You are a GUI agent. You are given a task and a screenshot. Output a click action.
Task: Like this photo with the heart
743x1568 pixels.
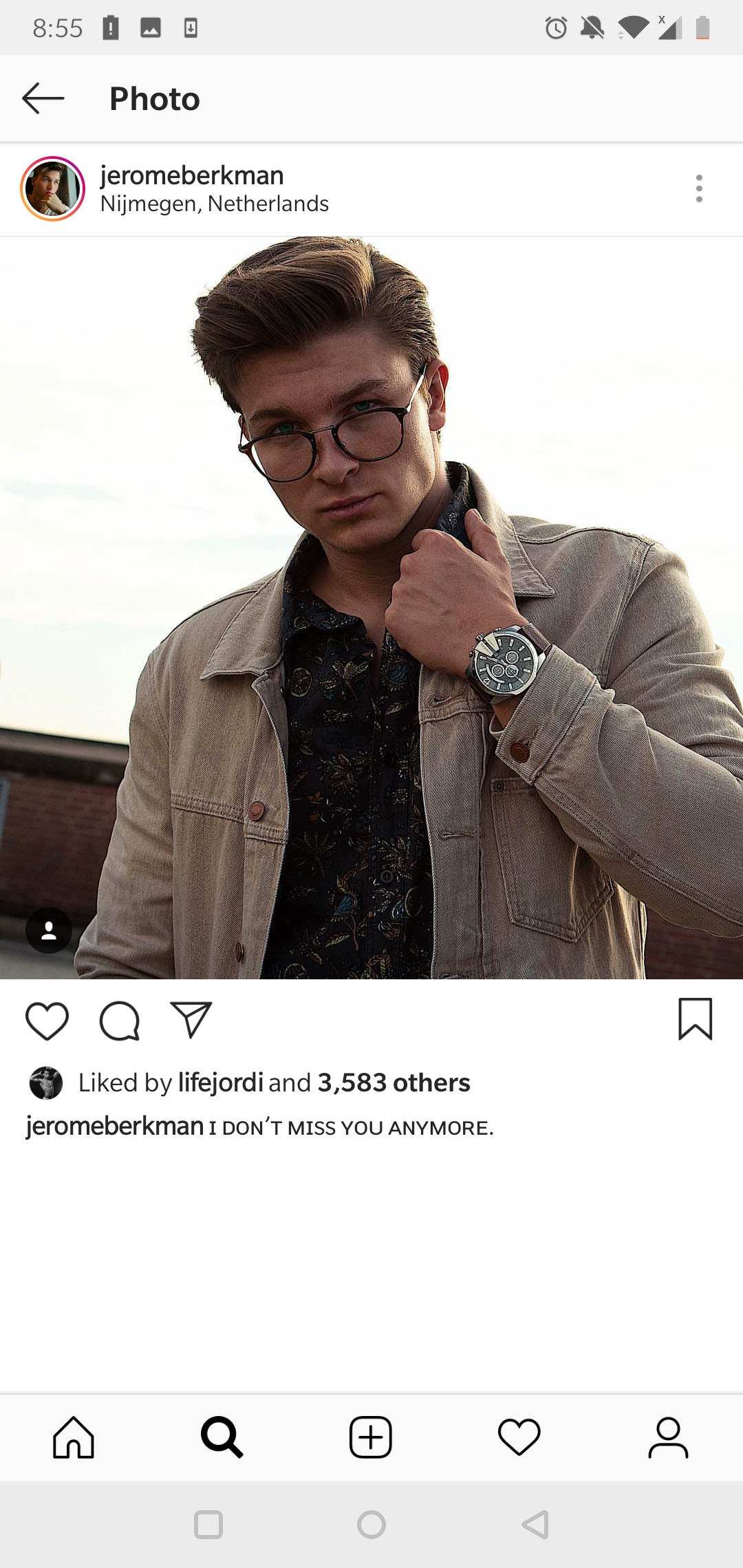[x=47, y=1021]
